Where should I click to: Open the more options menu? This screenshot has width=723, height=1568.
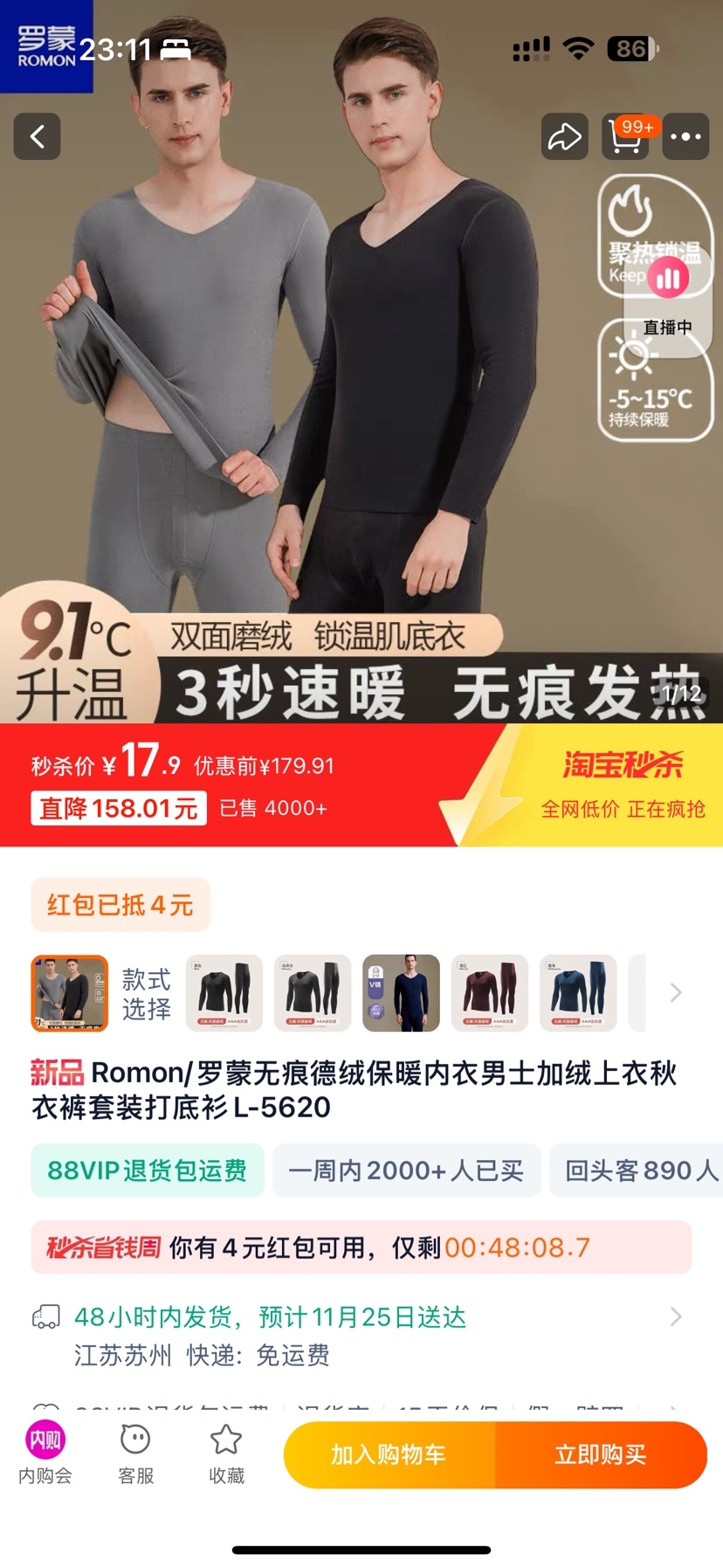coord(685,136)
